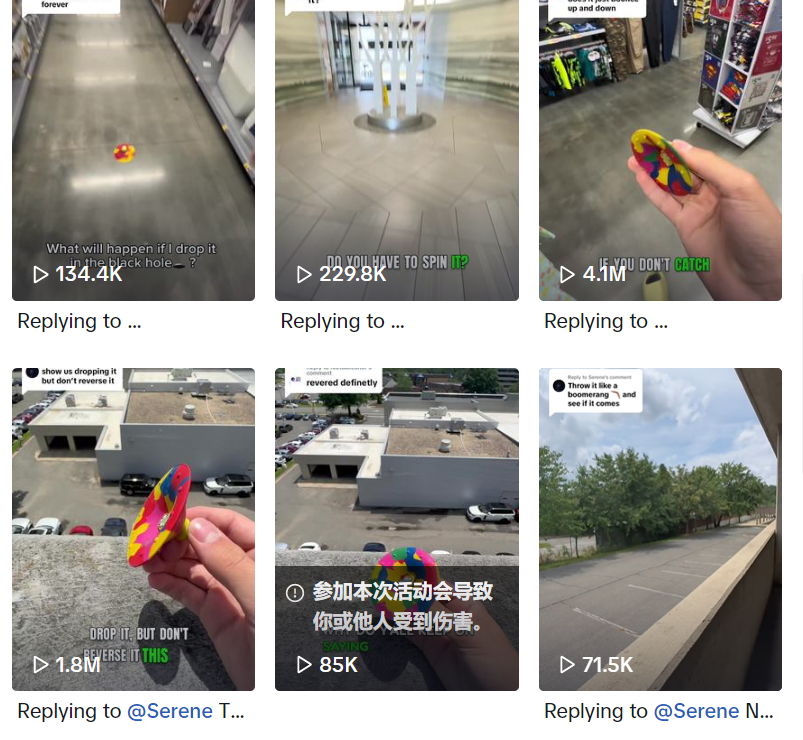Open the video with 4.1M views
The image size is (803, 740).
coord(660,150)
